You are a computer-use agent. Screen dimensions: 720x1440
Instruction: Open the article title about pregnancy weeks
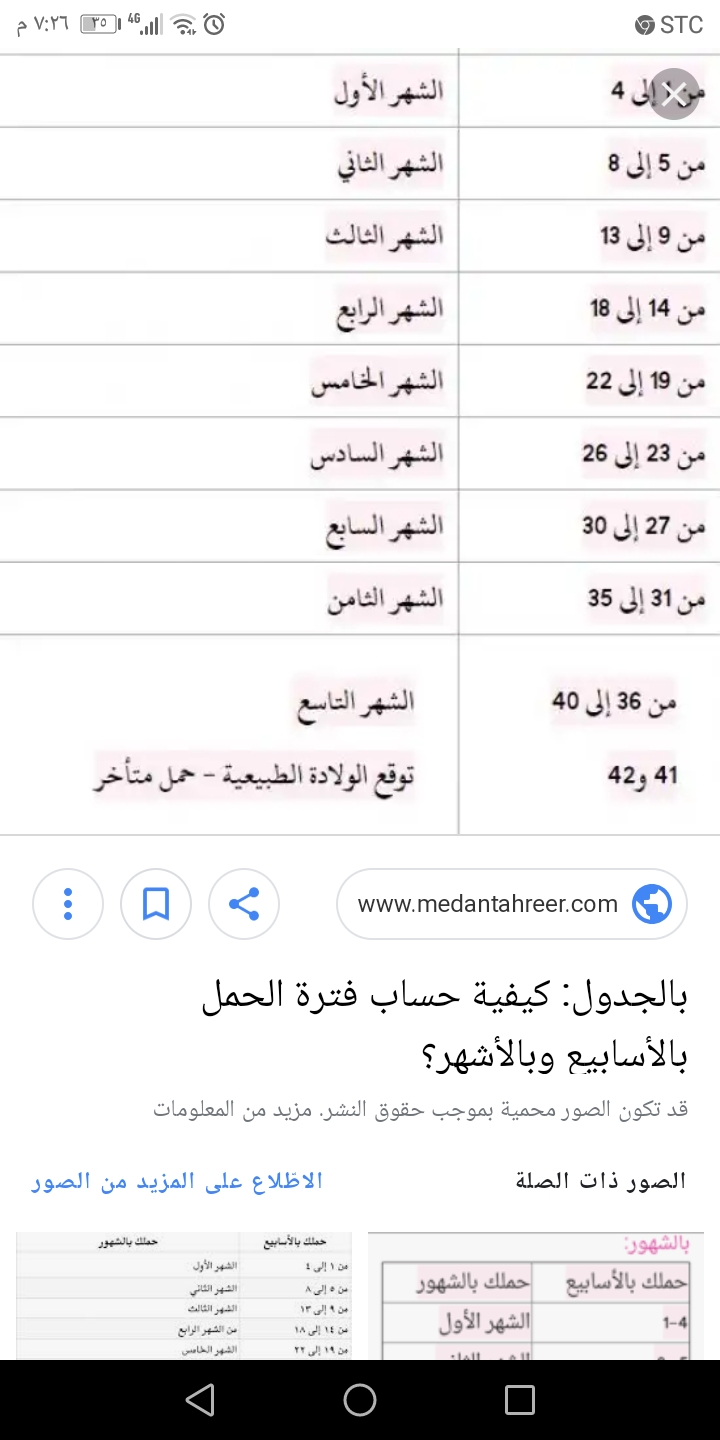[x=445, y=1024]
